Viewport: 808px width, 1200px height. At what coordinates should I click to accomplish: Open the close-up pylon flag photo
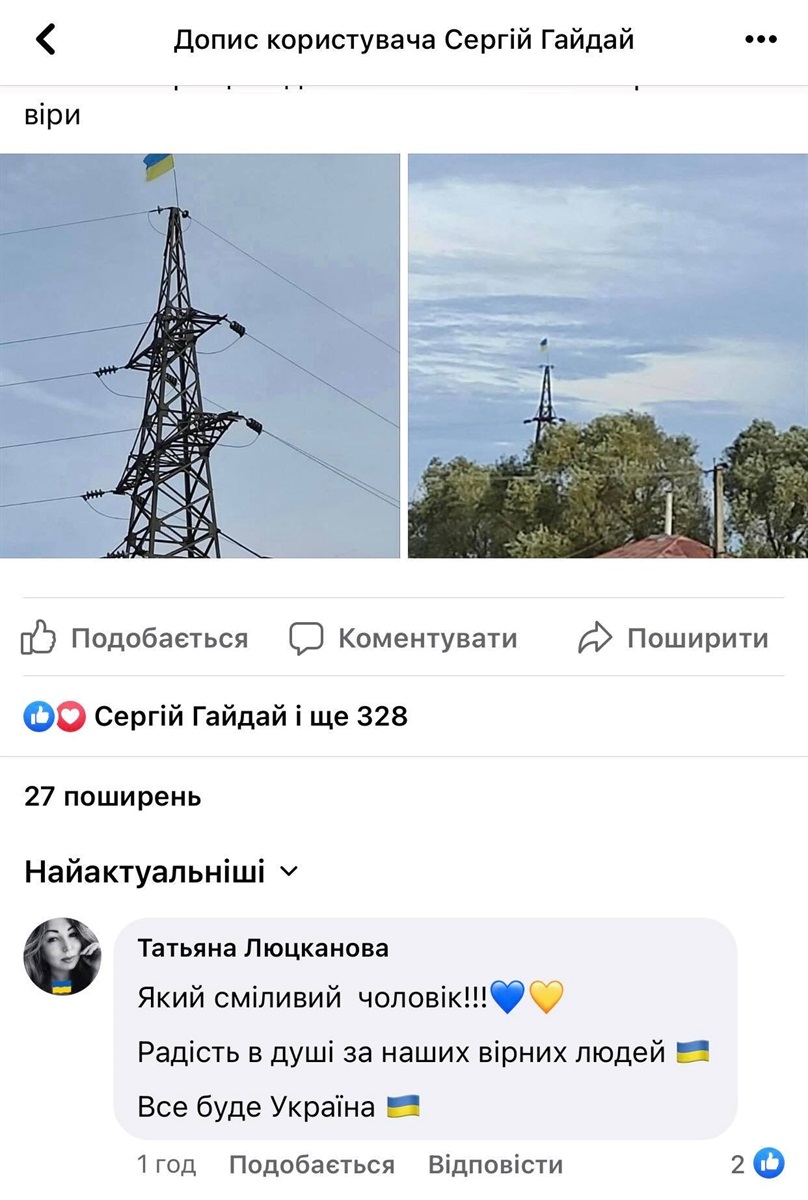pos(200,355)
